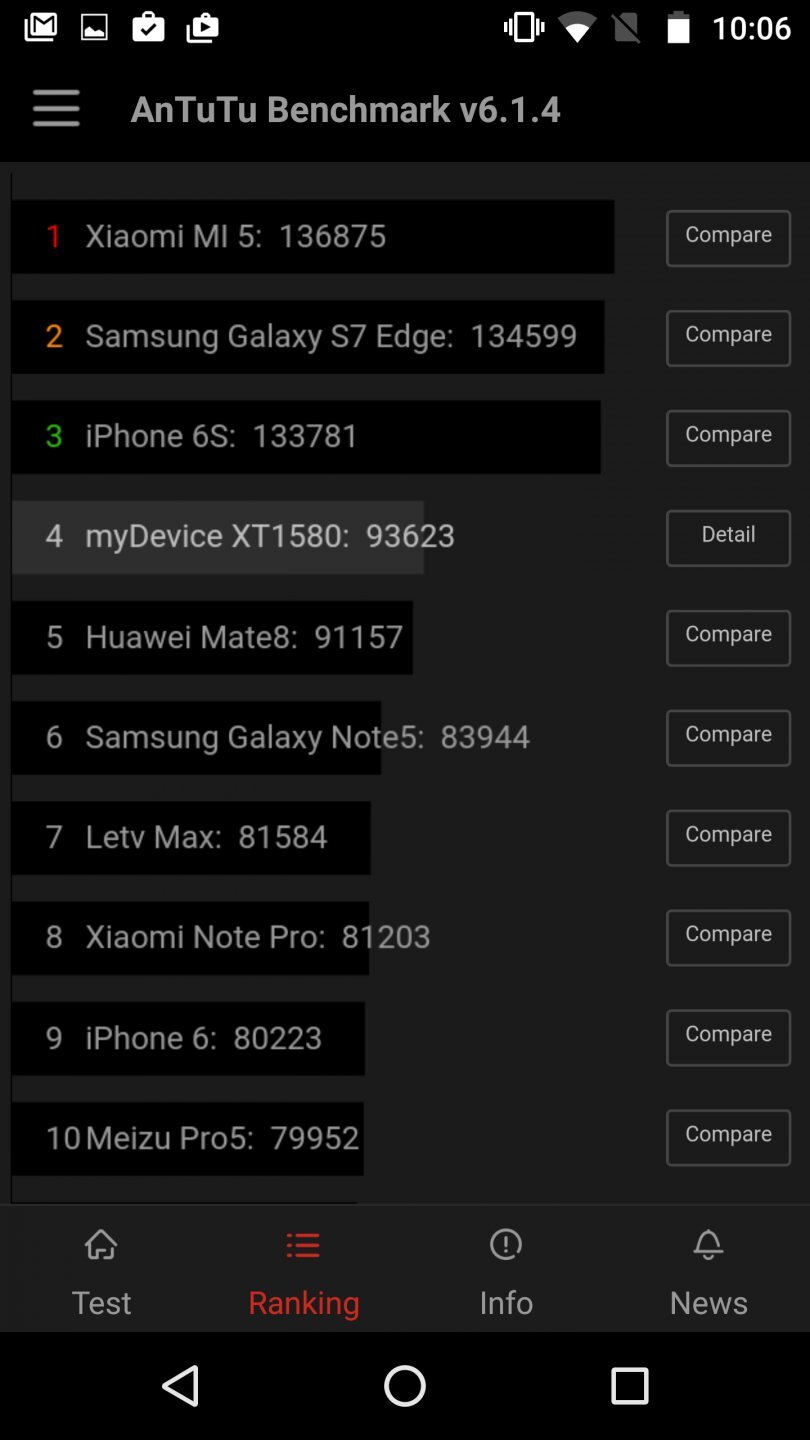Tap the Wi-Fi status bar icon
The width and height of the screenshot is (810, 1440).
(x=577, y=27)
